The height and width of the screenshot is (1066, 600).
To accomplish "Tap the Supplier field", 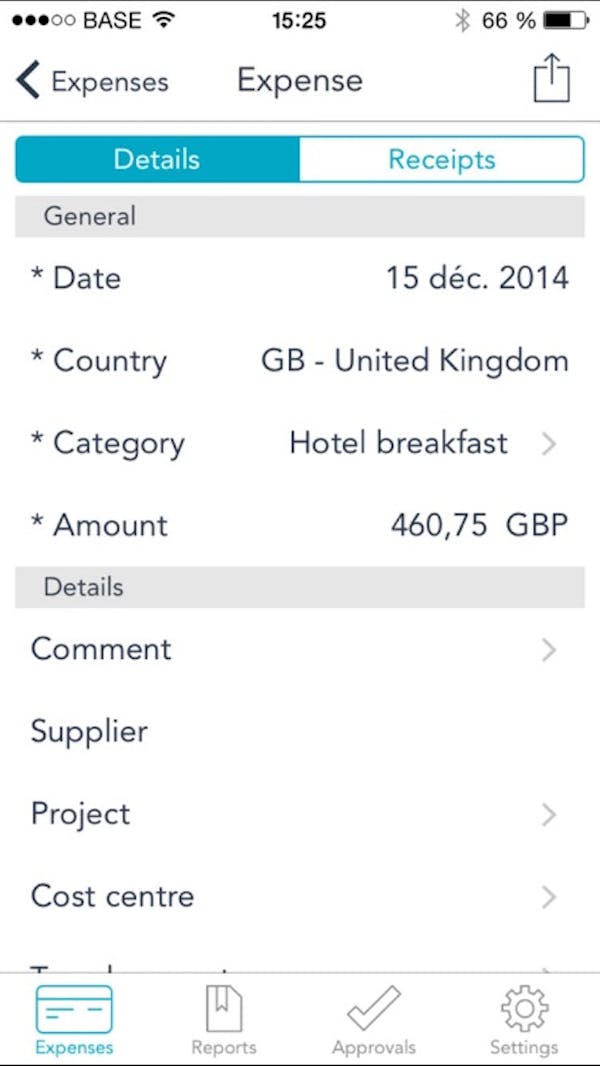I will [x=300, y=732].
